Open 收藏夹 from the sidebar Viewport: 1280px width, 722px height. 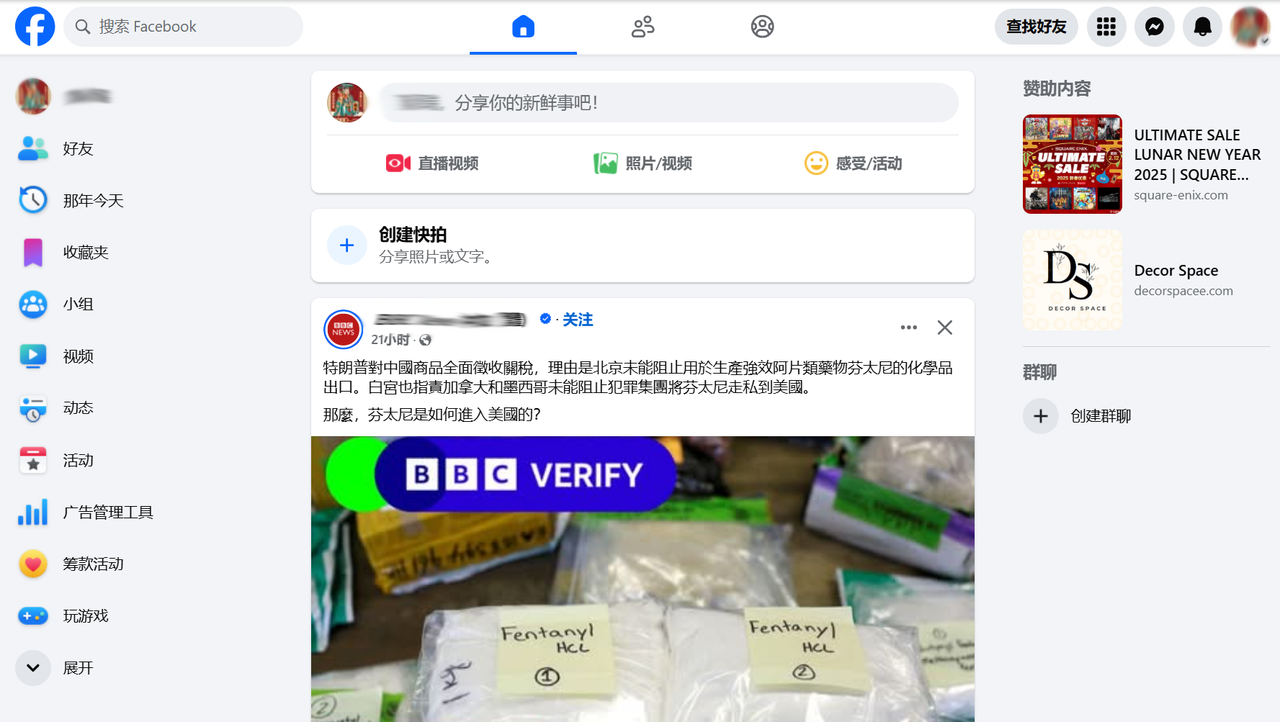click(85, 253)
